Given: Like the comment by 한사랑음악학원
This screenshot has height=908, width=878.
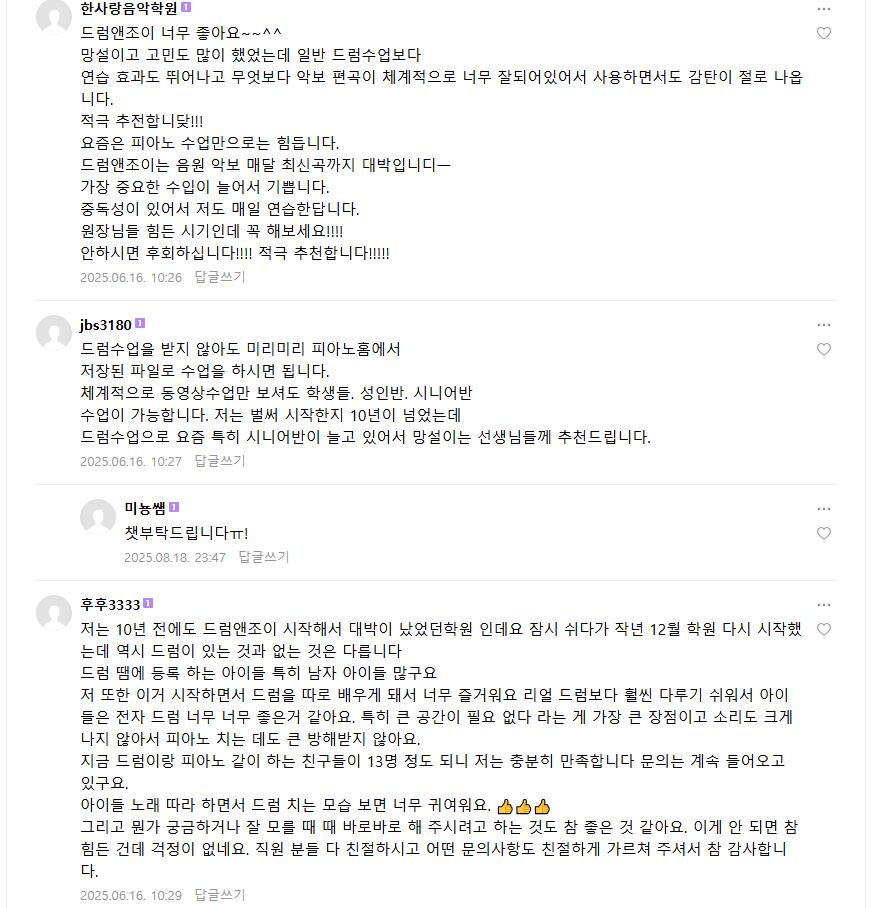Looking at the screenshot, I should coord(824,33).
